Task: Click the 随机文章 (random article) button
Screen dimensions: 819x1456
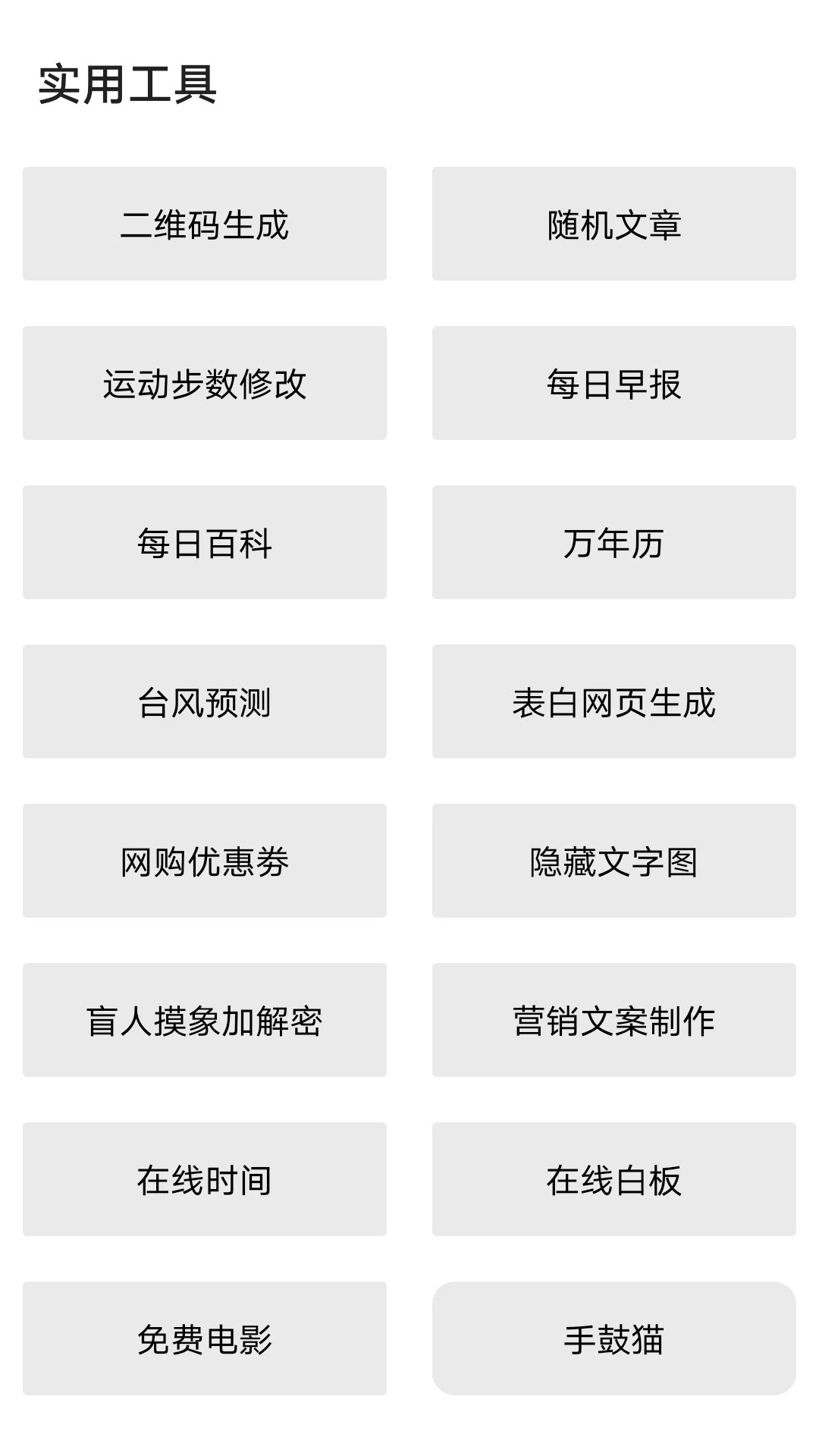Action: click(614, 224)
